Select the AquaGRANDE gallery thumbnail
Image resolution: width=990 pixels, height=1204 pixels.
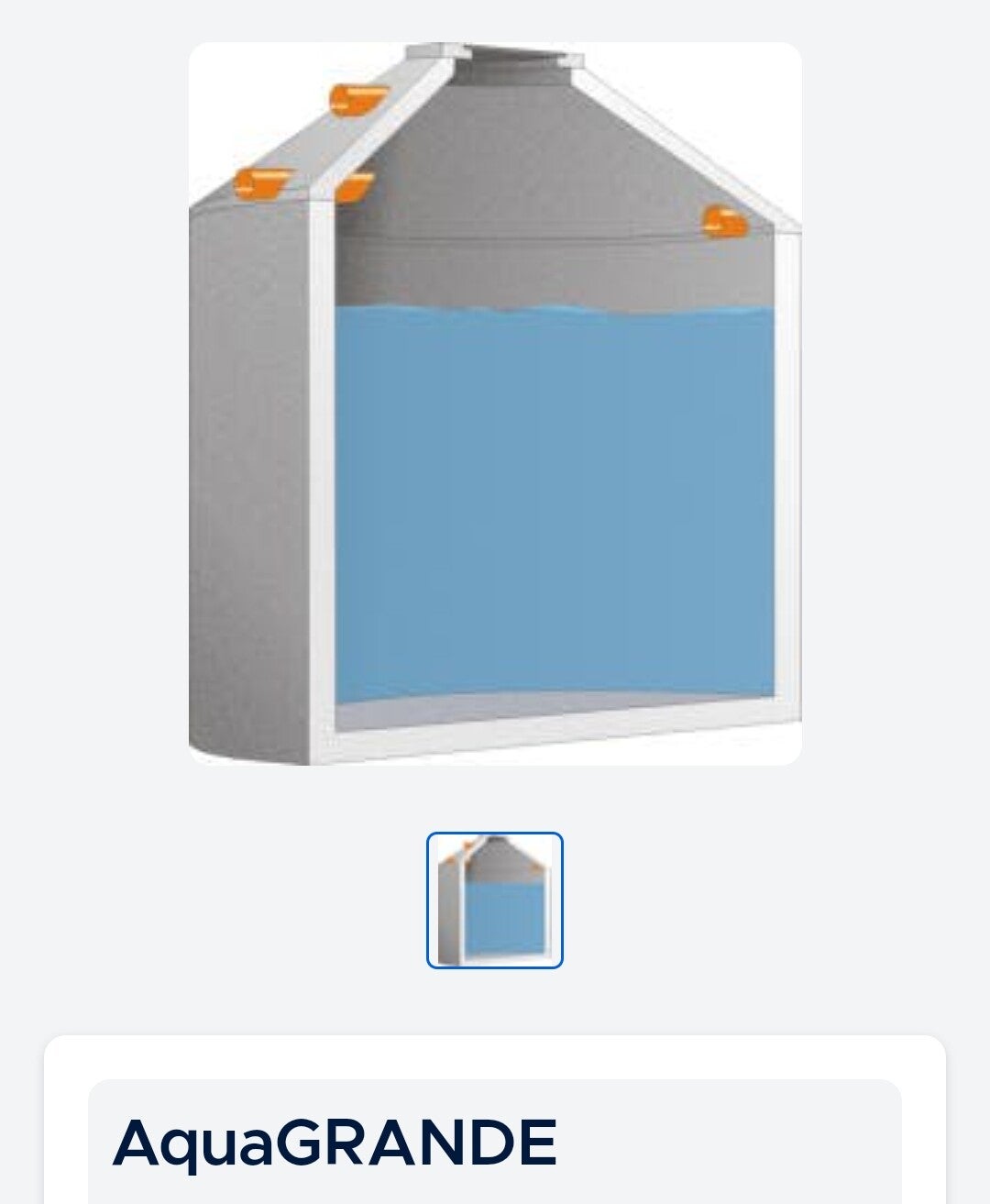click(x=495, y=900)
